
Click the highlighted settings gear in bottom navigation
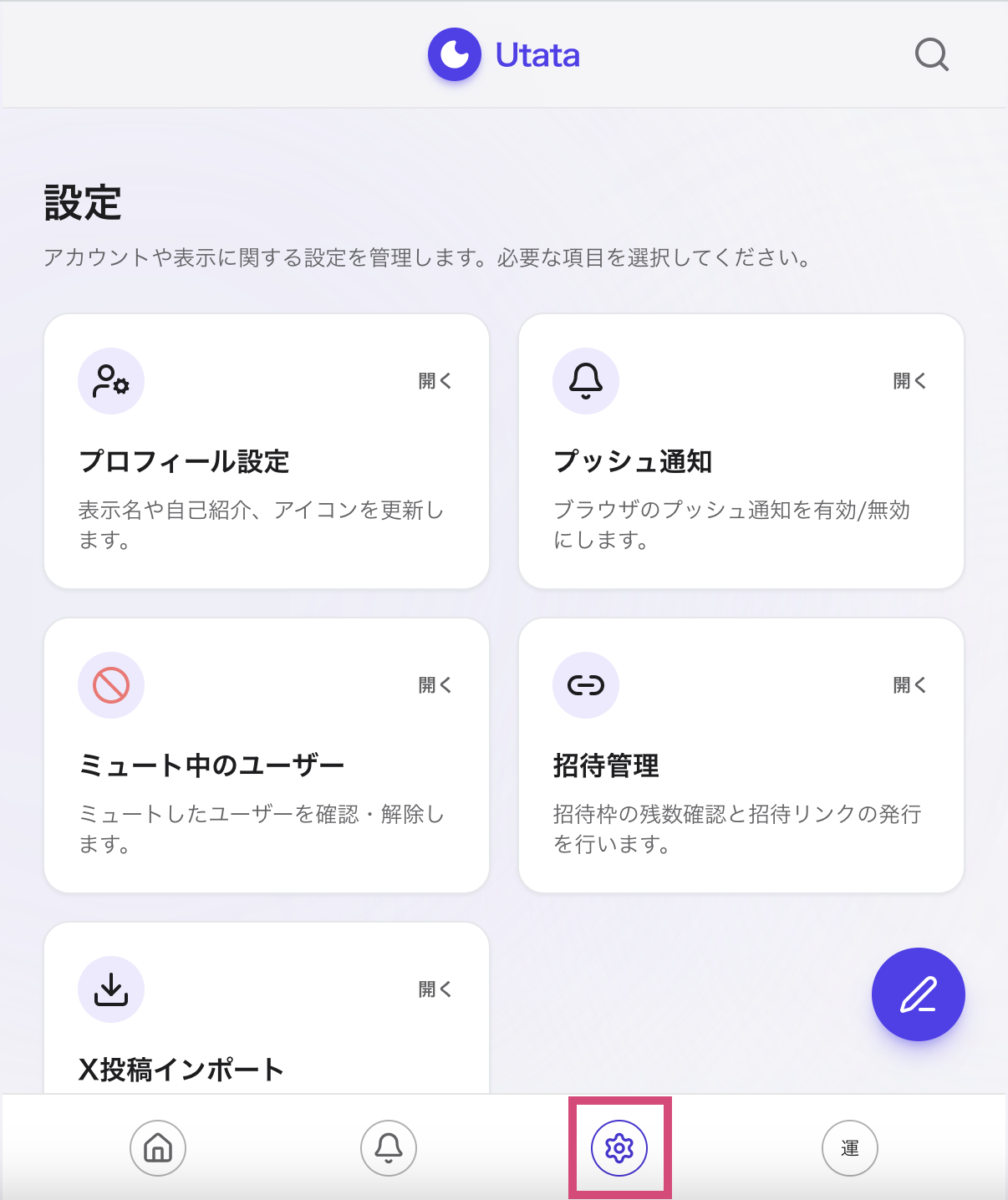click(619, 1148)
